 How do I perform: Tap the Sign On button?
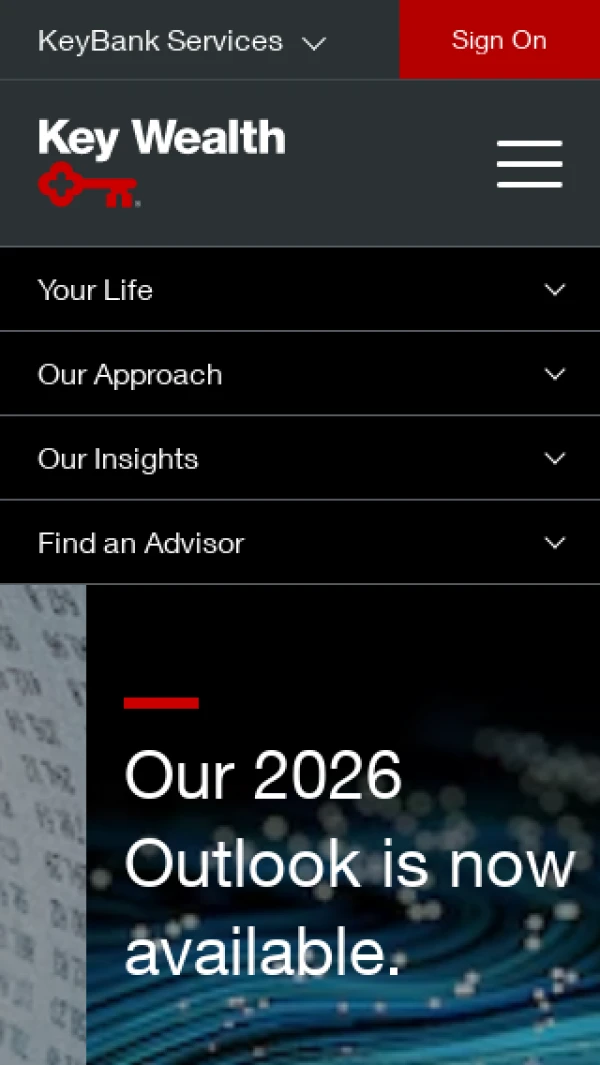(x=499, y=40)
